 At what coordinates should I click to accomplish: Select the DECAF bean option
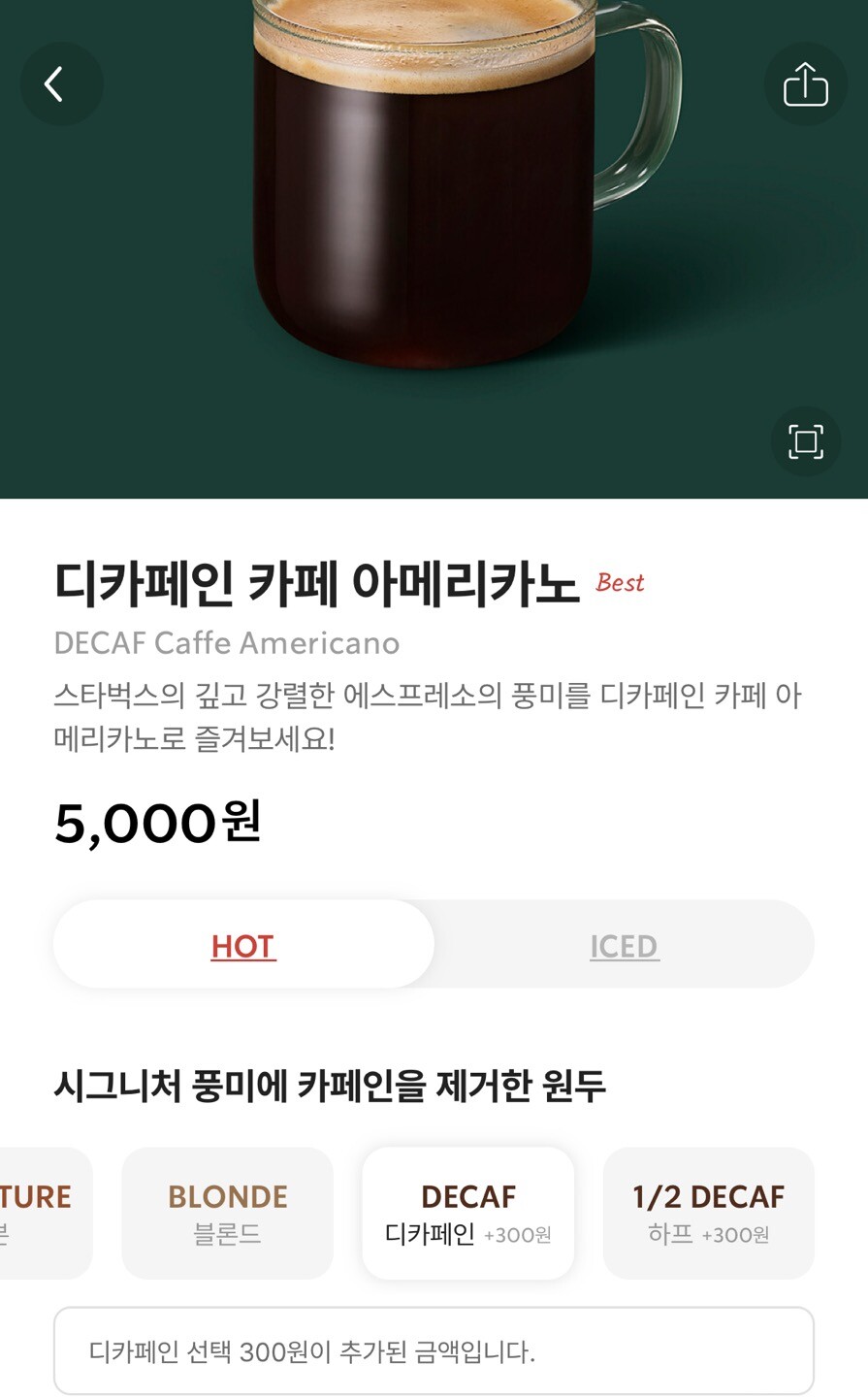pyautogui.click(x=468, y=1213)
